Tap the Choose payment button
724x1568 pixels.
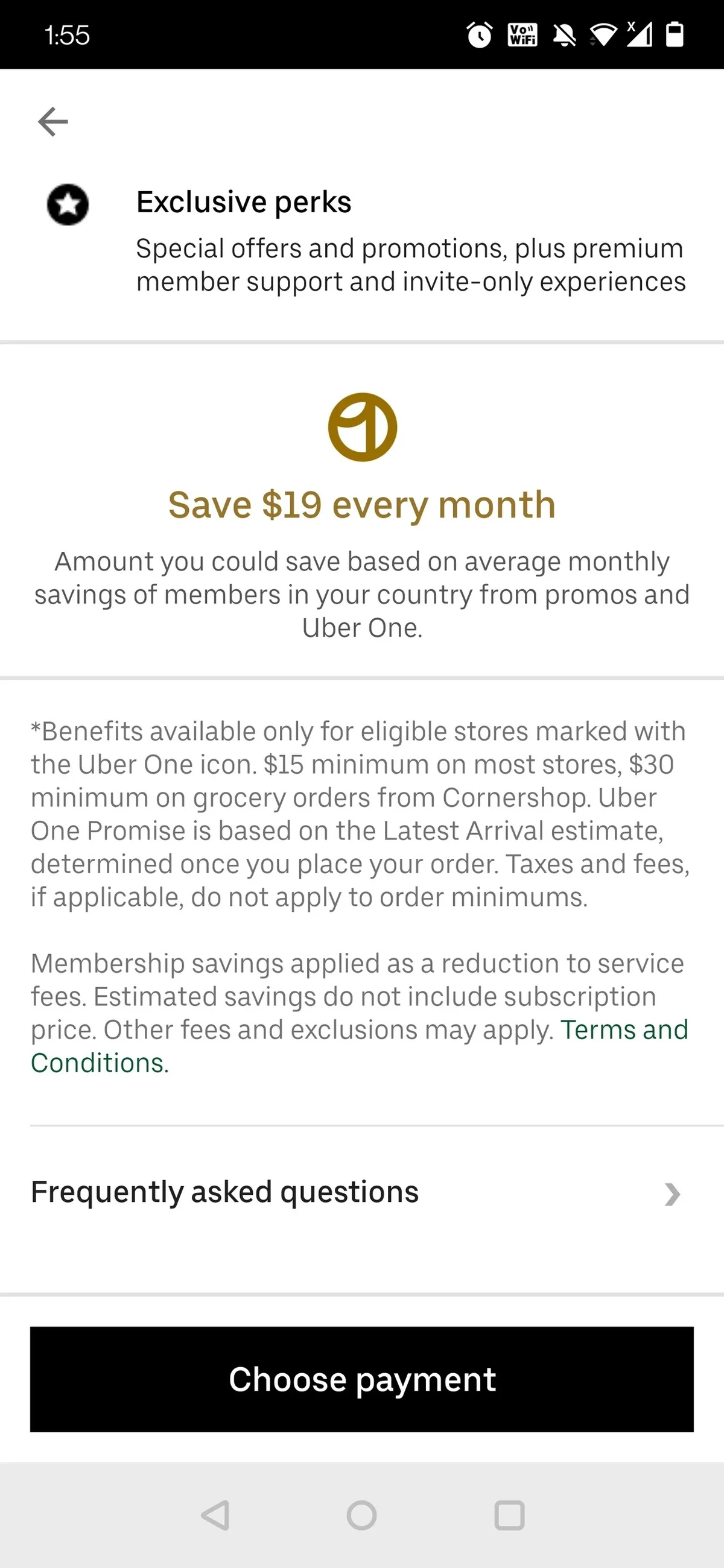pyautogui.click(x=361, y=1379)
